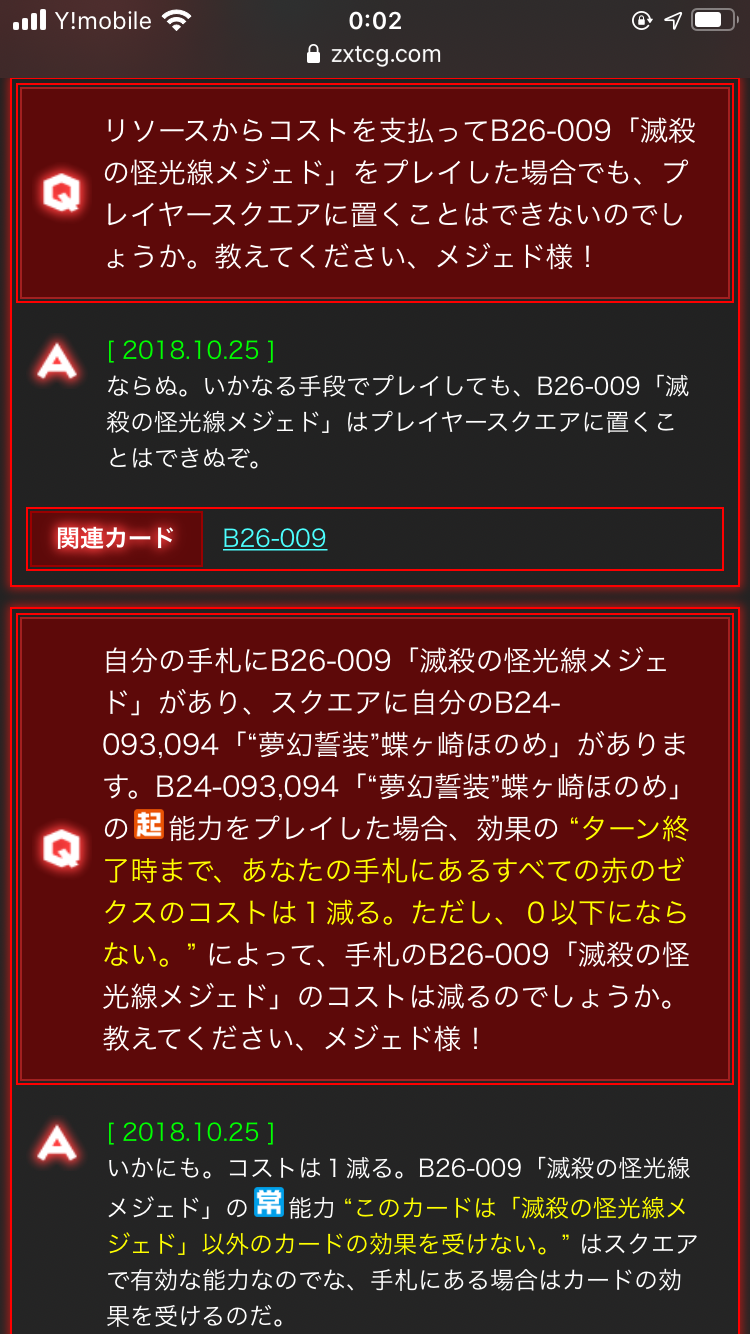The width and height of the screenshot is (750, 1334).
Task: Open the B26-009 related card link
Action: [x=274, y=538]
